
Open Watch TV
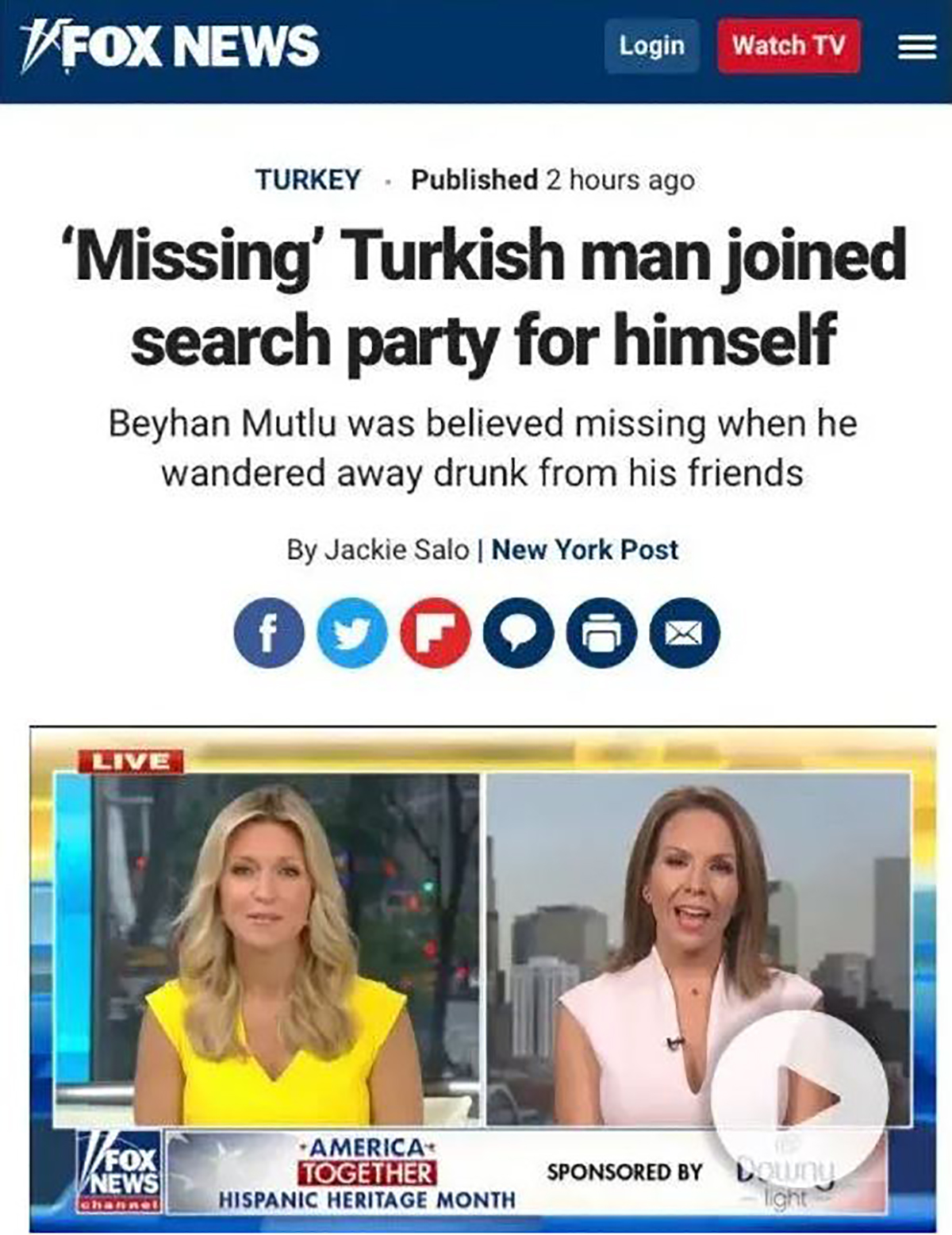(x=789, y=46)
